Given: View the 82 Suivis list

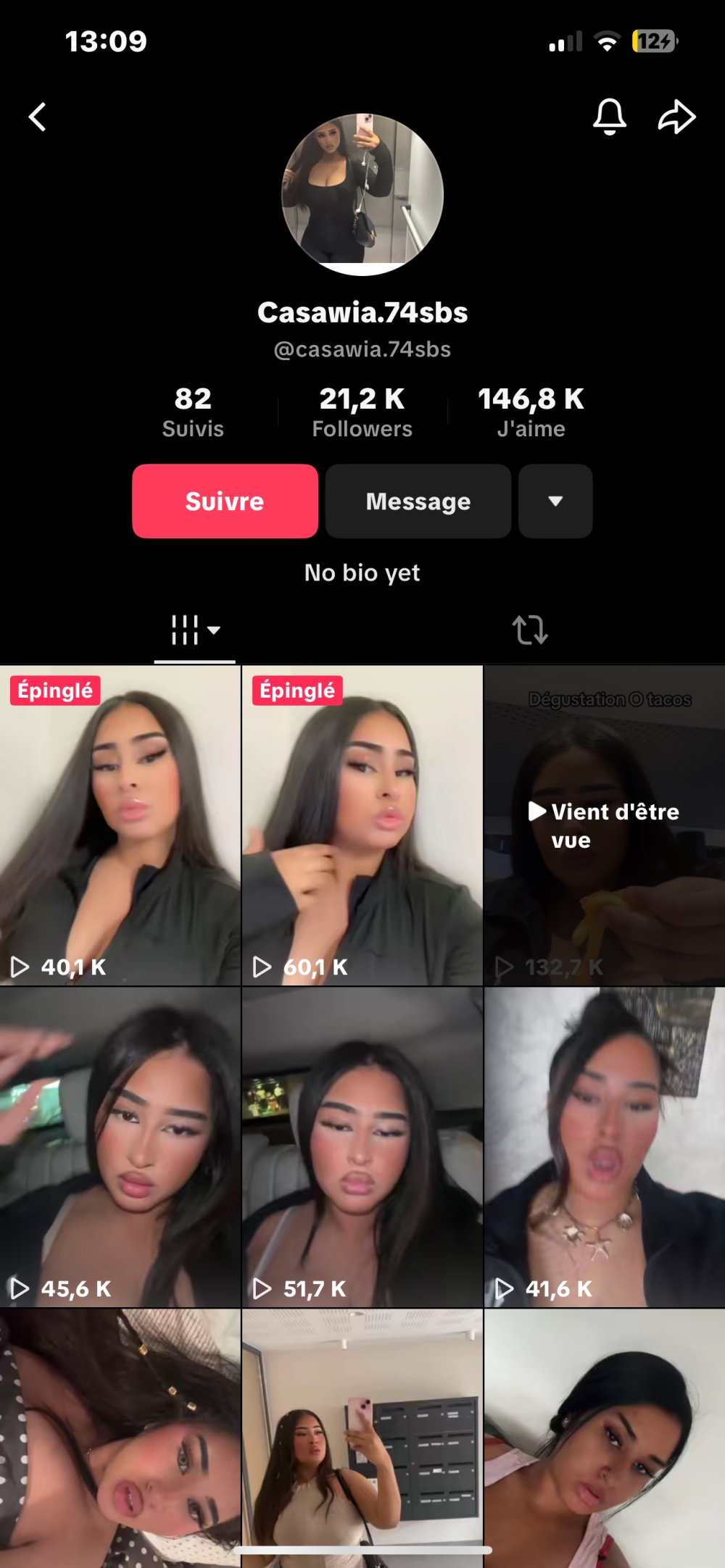Looking at the screenshot, I should [x=193, y=412].
